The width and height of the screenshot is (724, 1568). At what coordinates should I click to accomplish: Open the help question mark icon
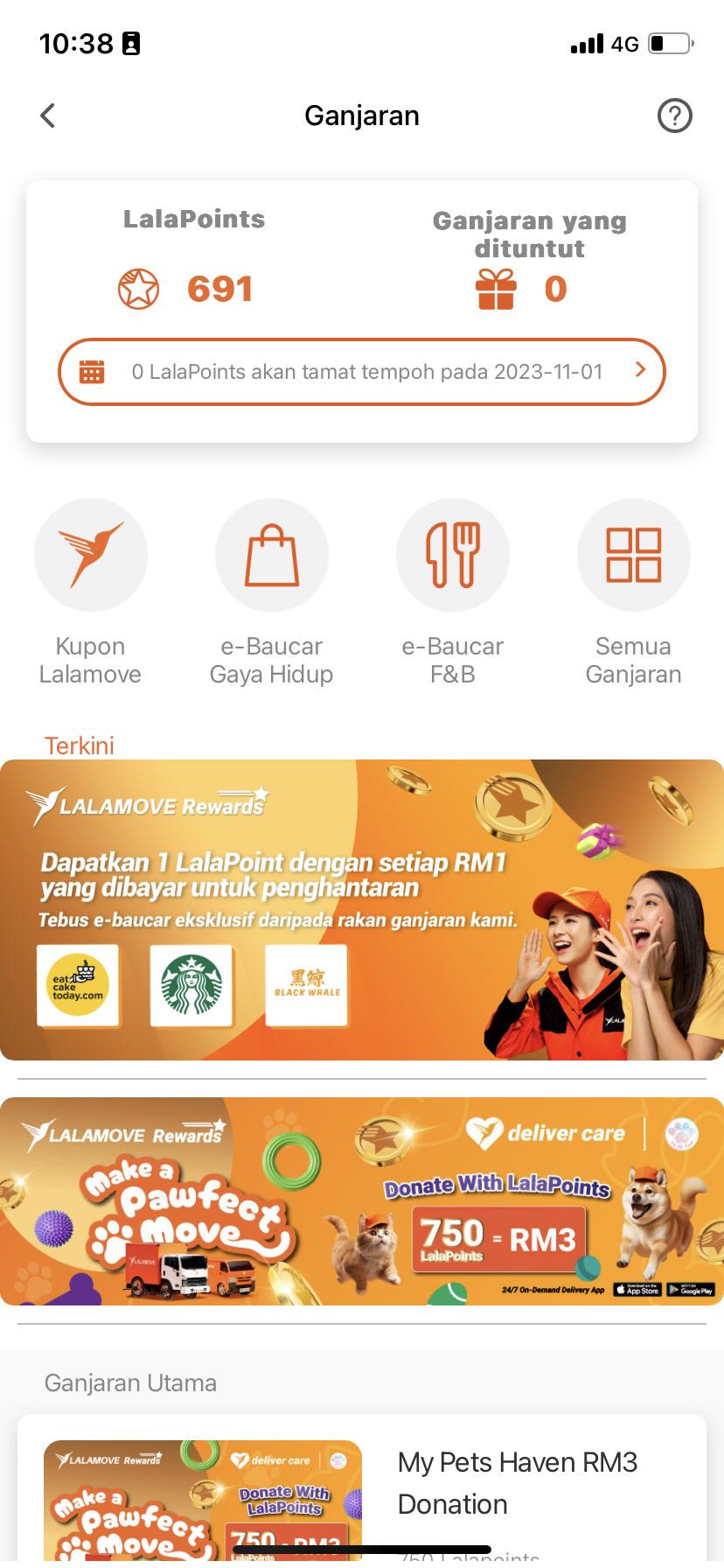674,115
